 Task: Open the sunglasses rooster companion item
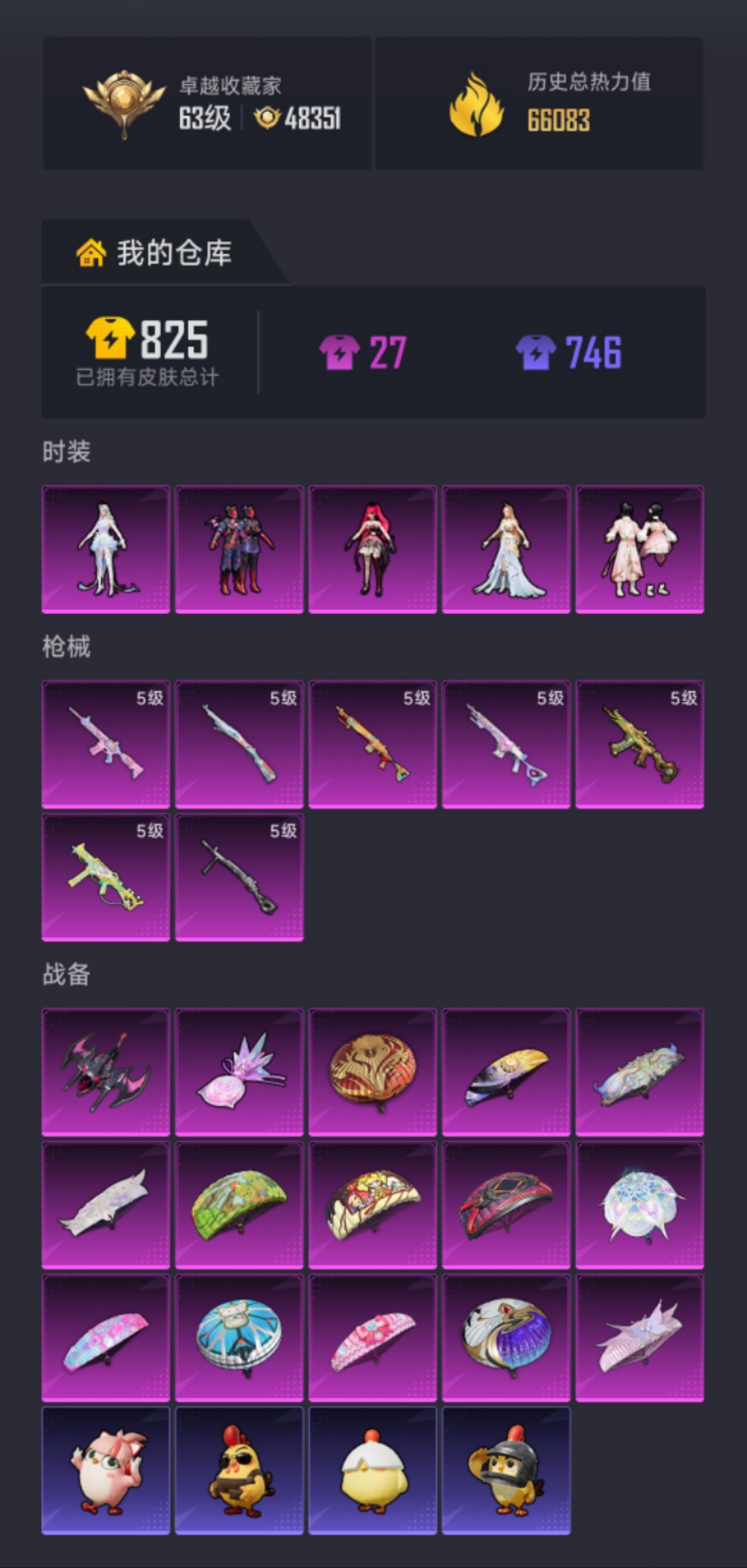click(x=239, y=1471)
